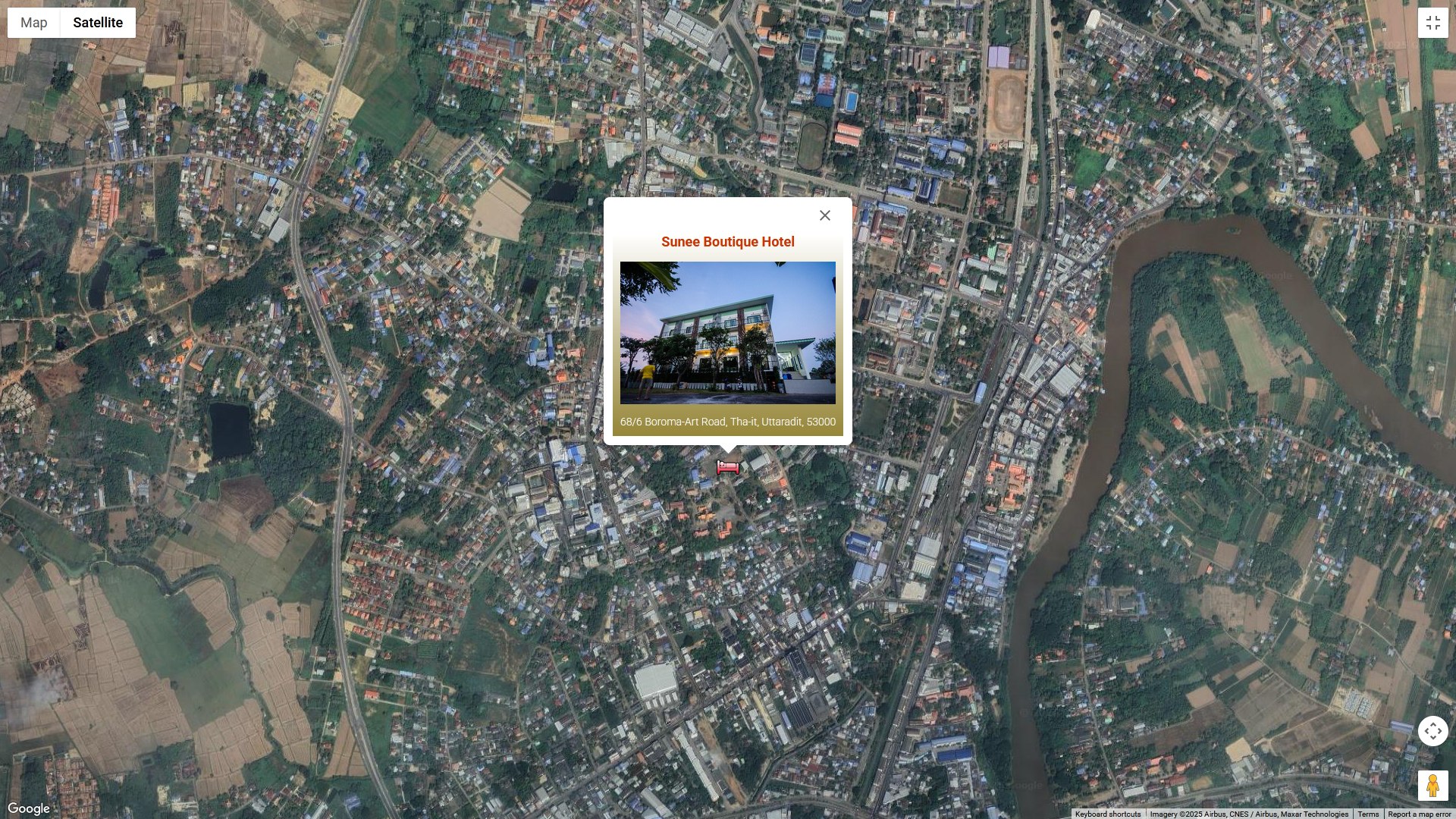Report a map error
The height and width of the screenshot is (819, 1456).
tap(1419, 814)
